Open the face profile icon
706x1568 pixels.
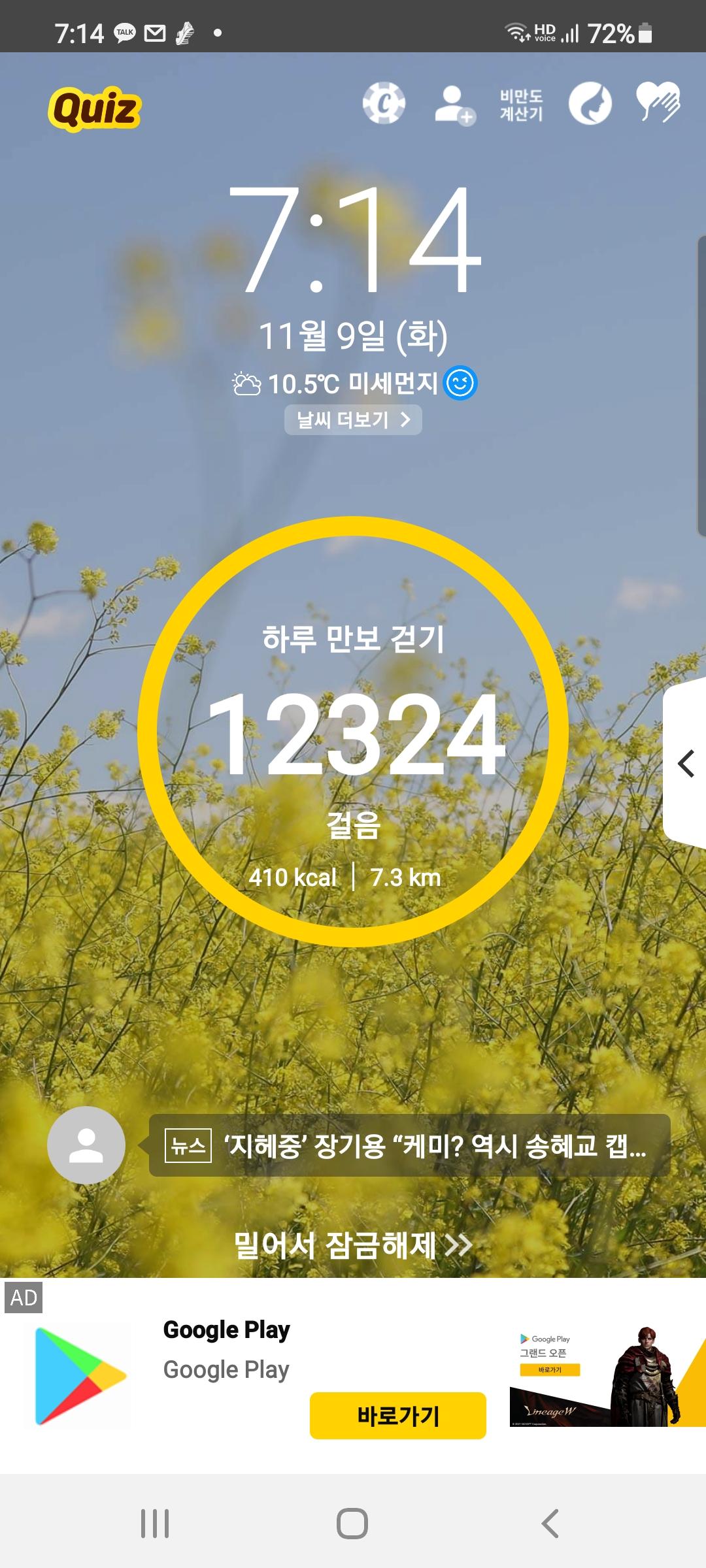[x=590, y=103]
